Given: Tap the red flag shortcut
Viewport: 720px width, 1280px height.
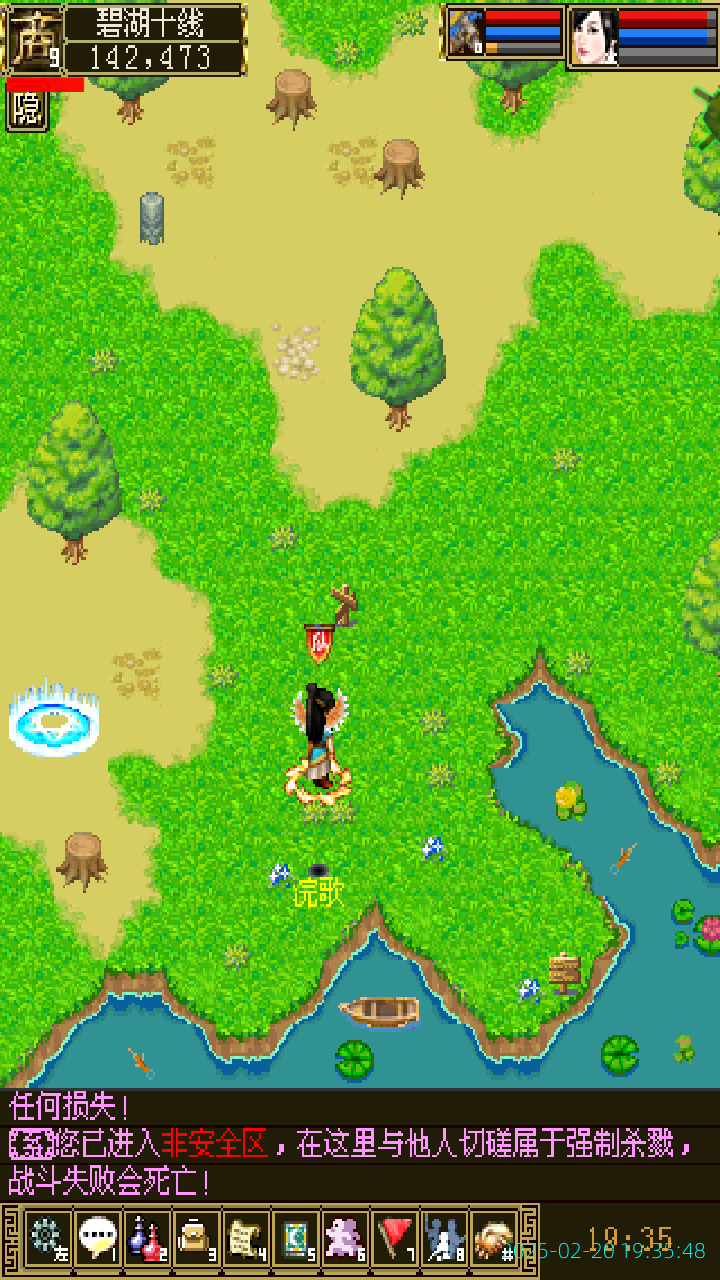Looking at the screenshot, I should click(395, 1238).
